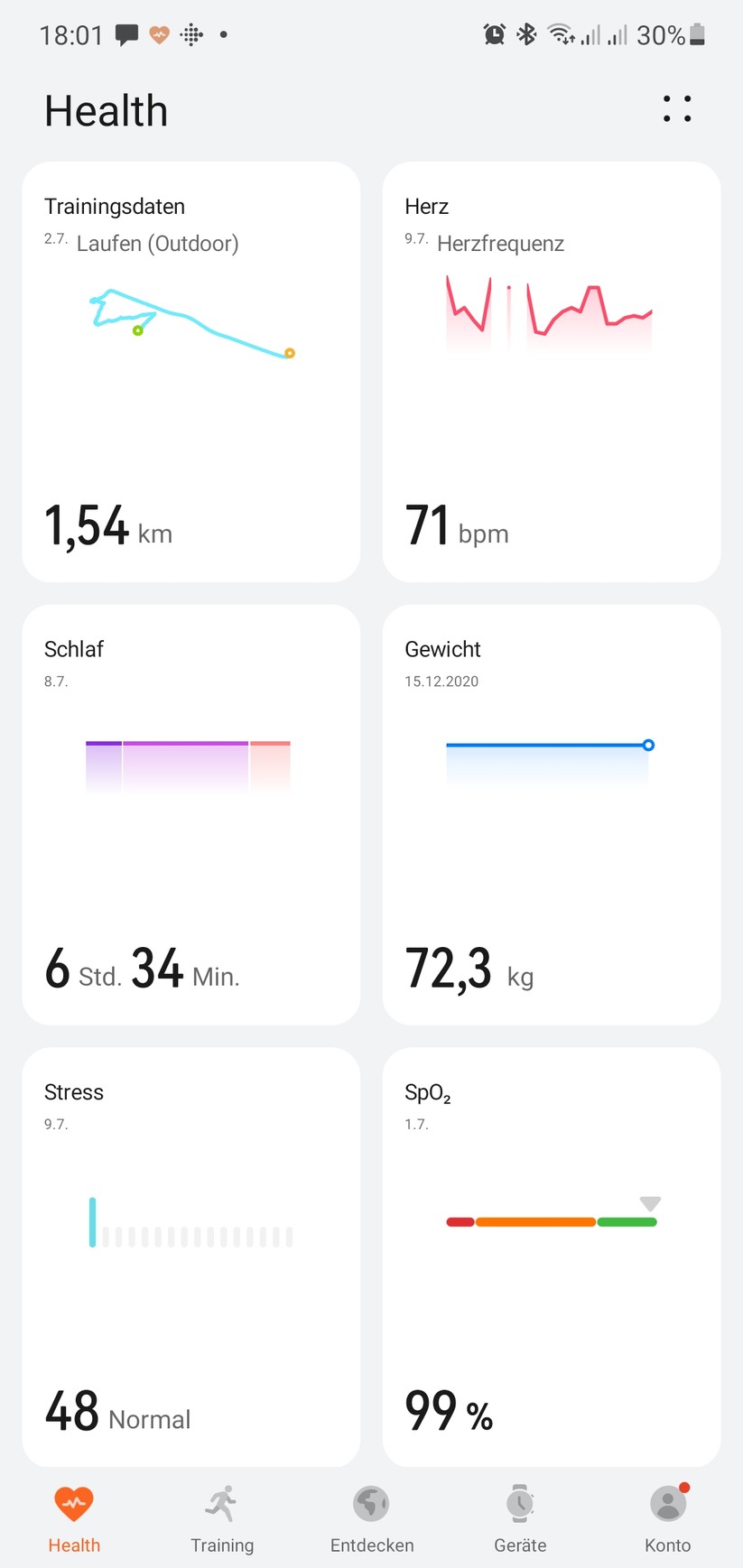Screen dimensions: 743x1568
Task: Select the SpO2 scale indicator marker
Action: point(649,1203)
